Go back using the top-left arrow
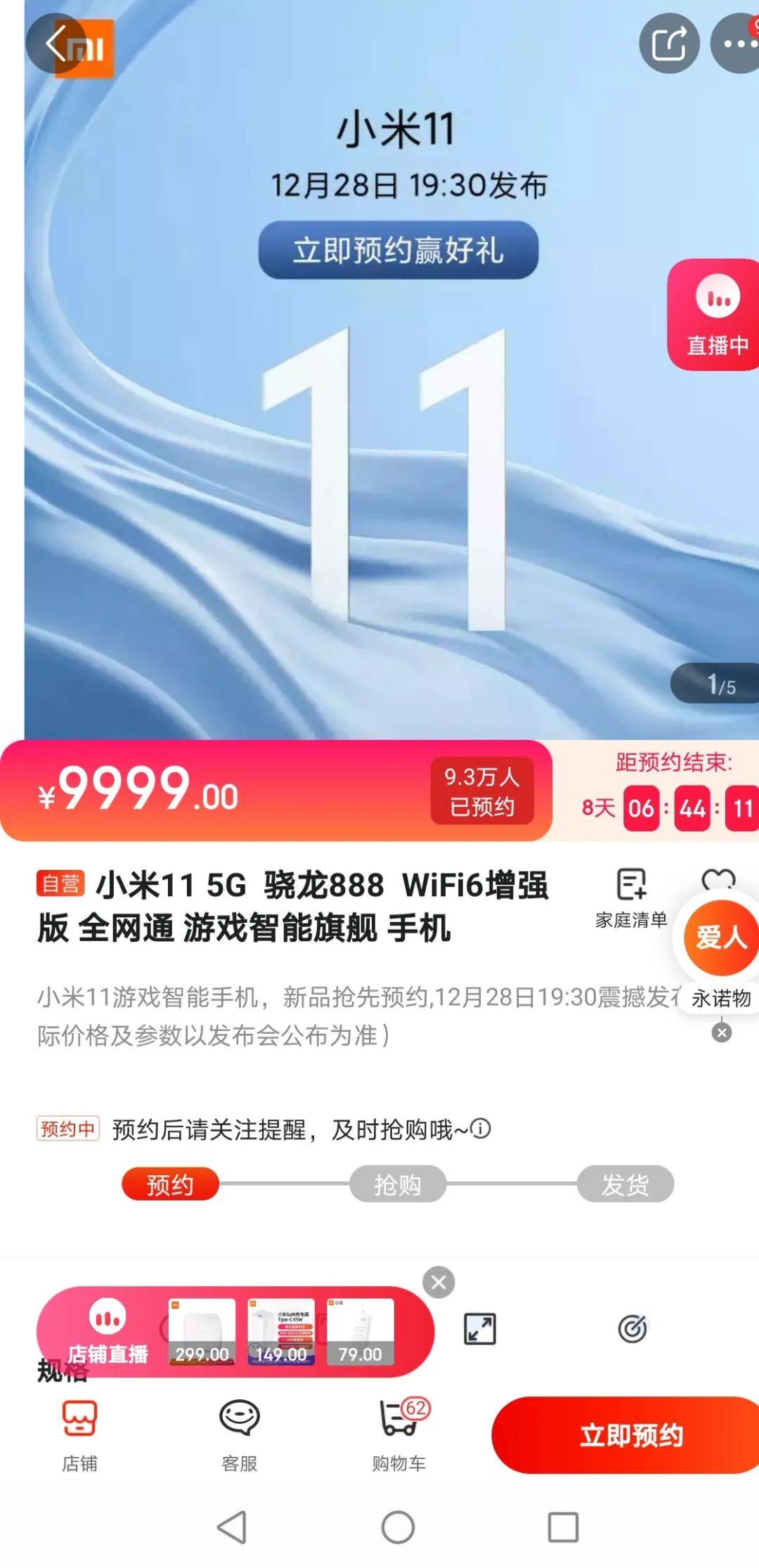Viewport: 759px width, 1568px height. [58, 44]
